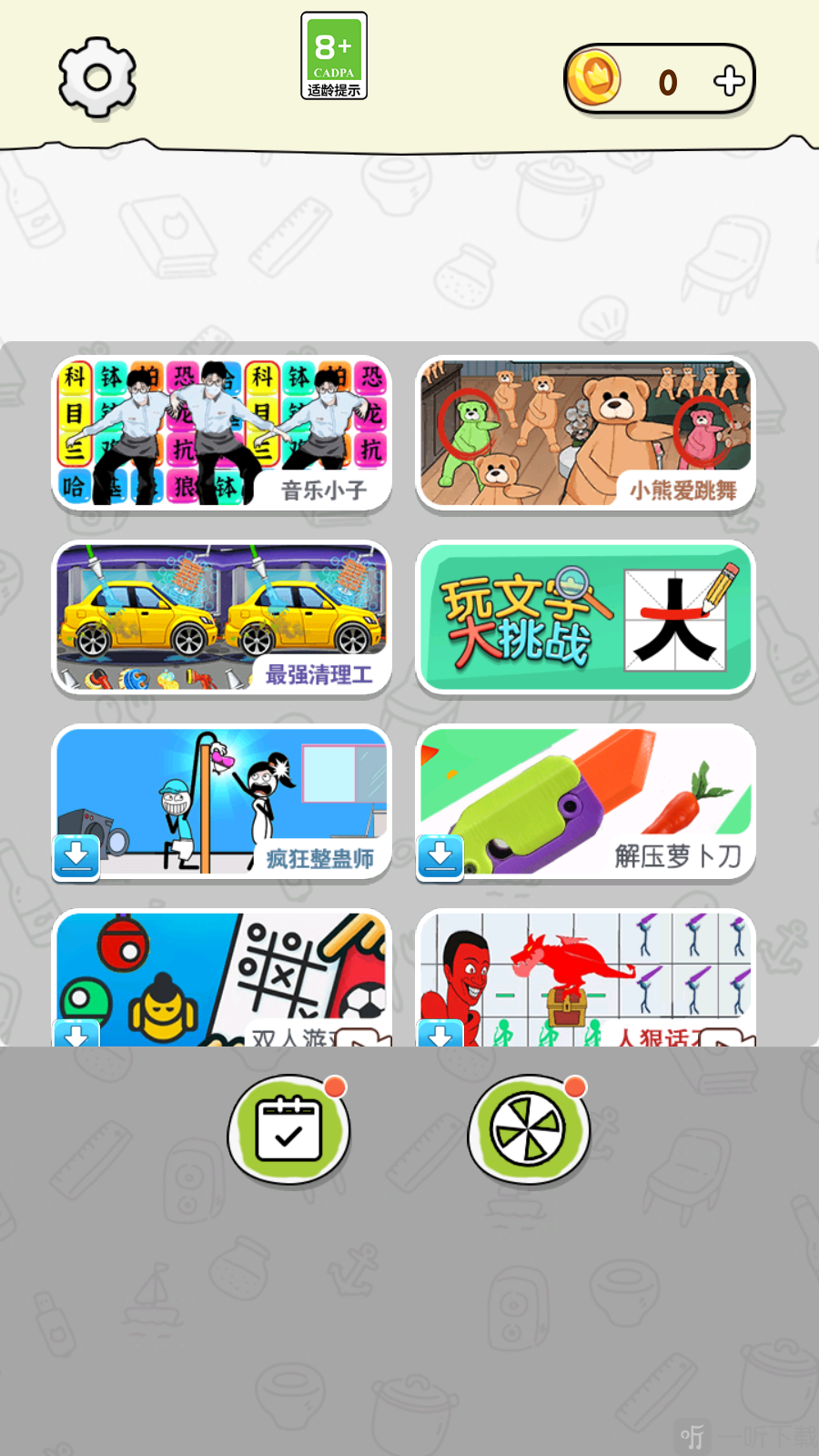This screenshot has height=1456, width=819.
Task: Launch the 最强清理工 game
Action: pyautogui.click(x=221, y=617)
